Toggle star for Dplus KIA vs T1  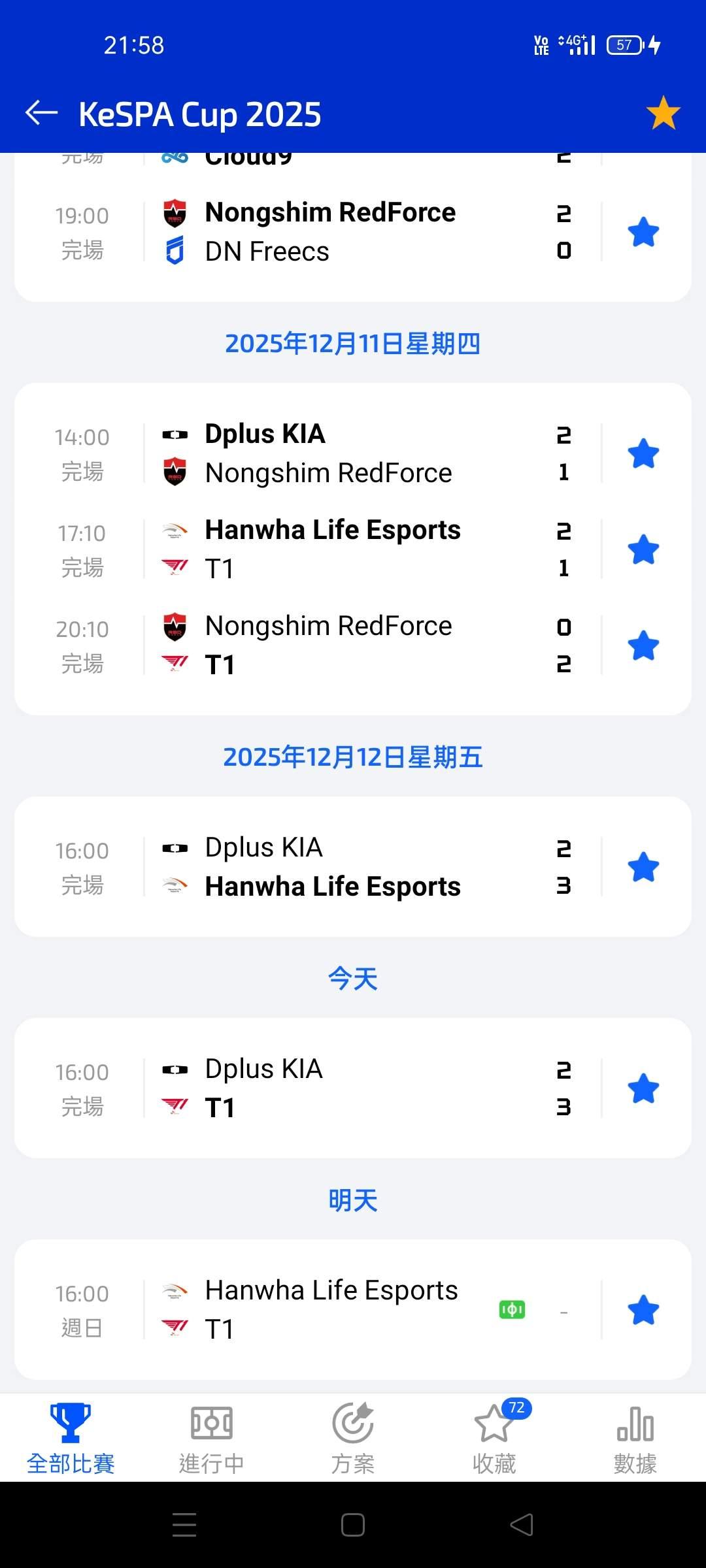pos(643,1089)
